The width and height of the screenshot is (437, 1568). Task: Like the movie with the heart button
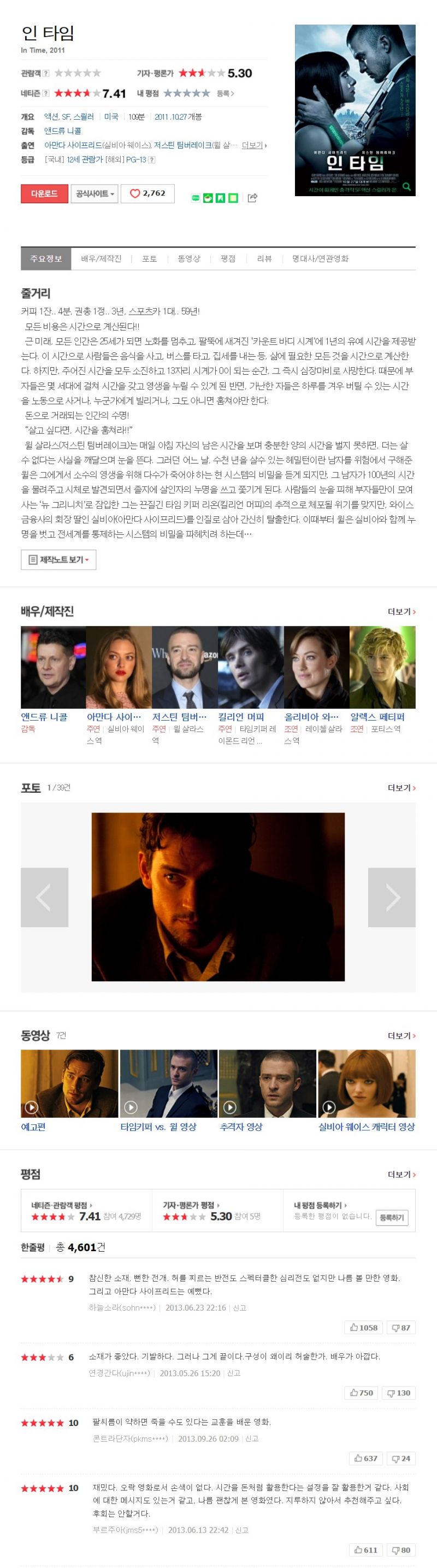(147, 193)
